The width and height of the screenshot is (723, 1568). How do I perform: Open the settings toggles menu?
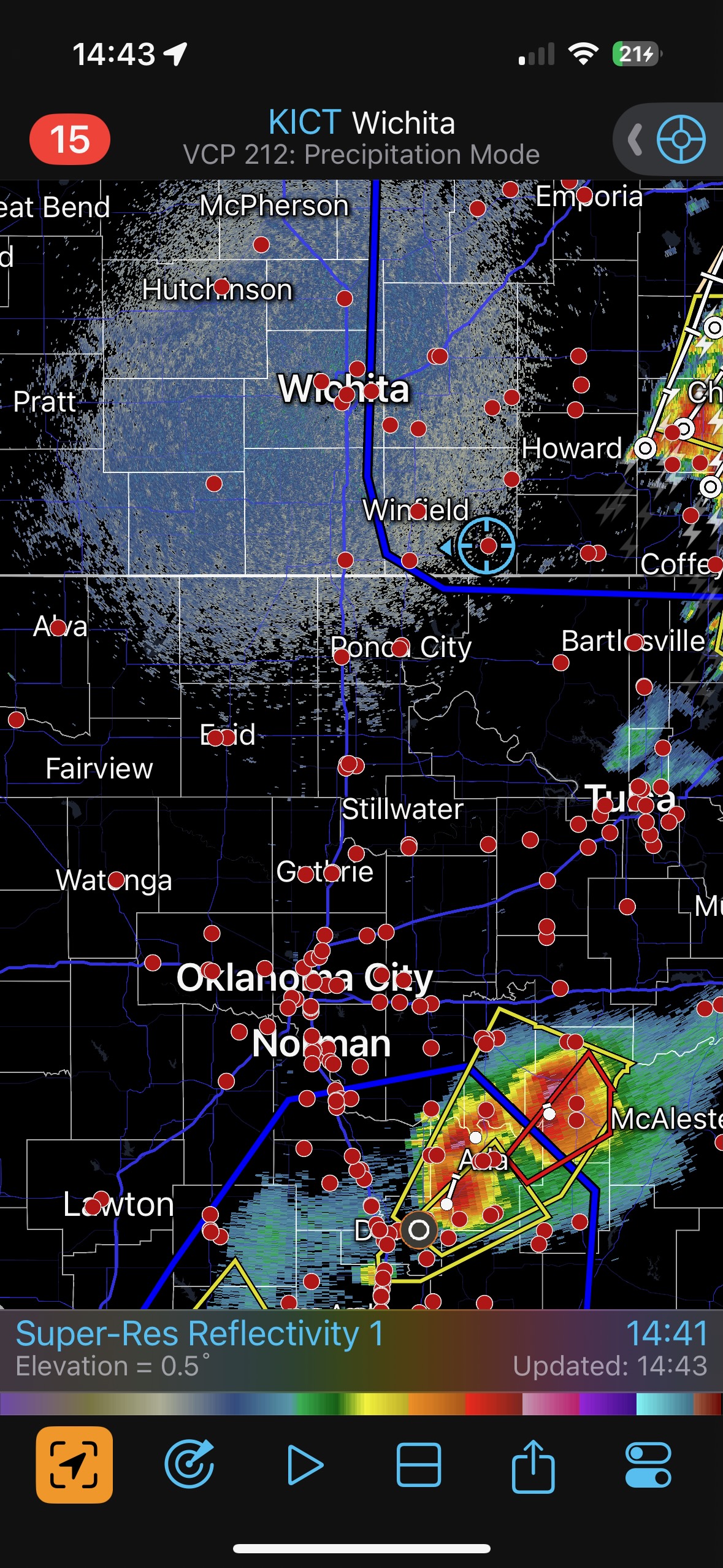point(648,1465)
